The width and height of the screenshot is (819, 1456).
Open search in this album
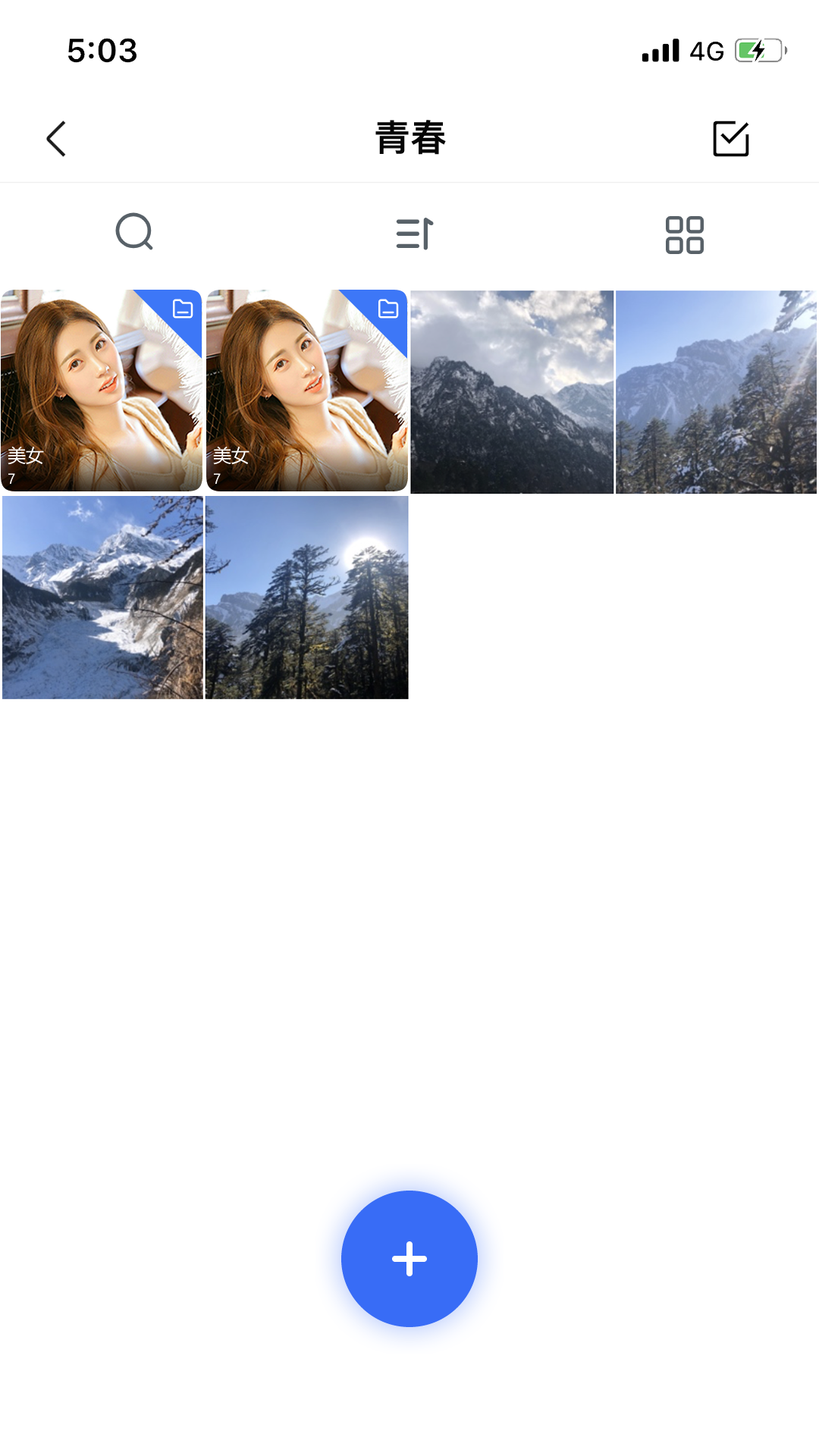click(134, 233)
